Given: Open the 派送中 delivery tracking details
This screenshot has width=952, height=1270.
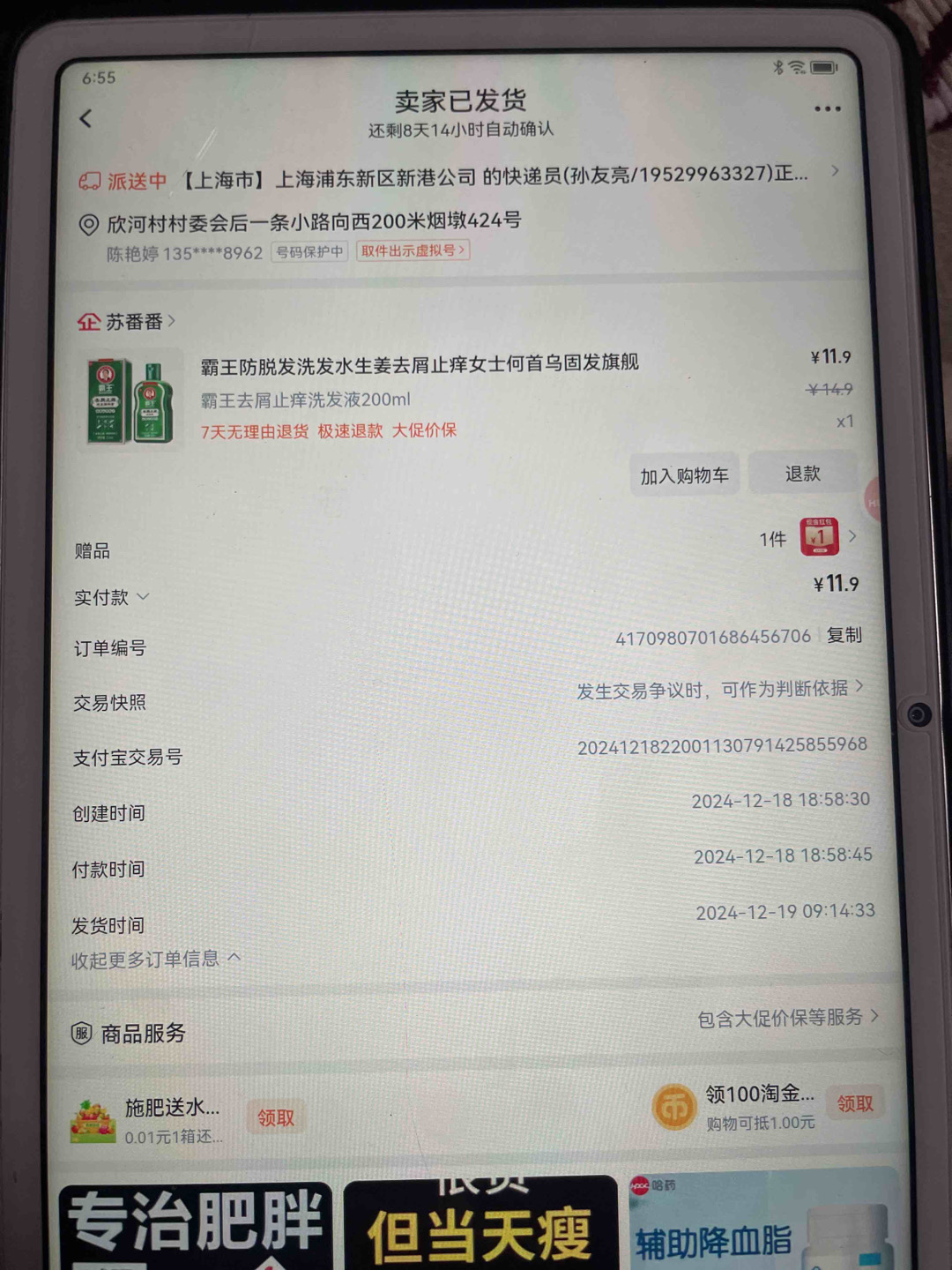Looking at the screenshot, I should pos(458,177).
